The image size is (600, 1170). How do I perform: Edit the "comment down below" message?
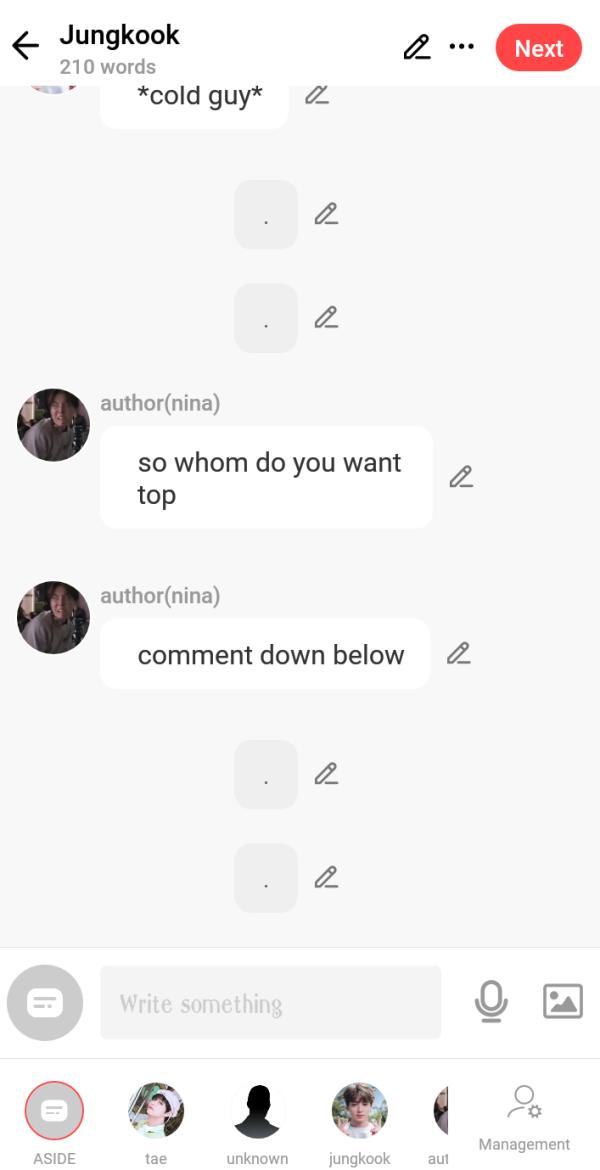(458, 654)
